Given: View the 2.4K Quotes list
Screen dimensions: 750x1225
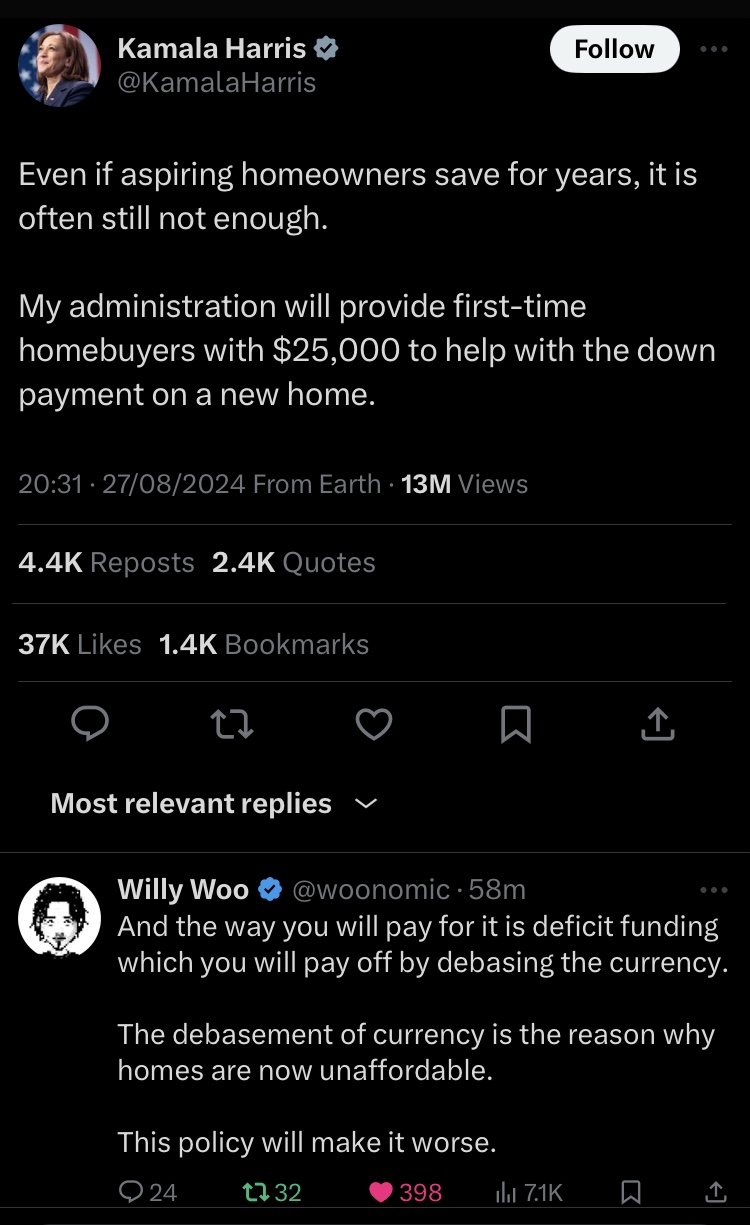Looking at the screenshot, I should (x=293, y=562).
